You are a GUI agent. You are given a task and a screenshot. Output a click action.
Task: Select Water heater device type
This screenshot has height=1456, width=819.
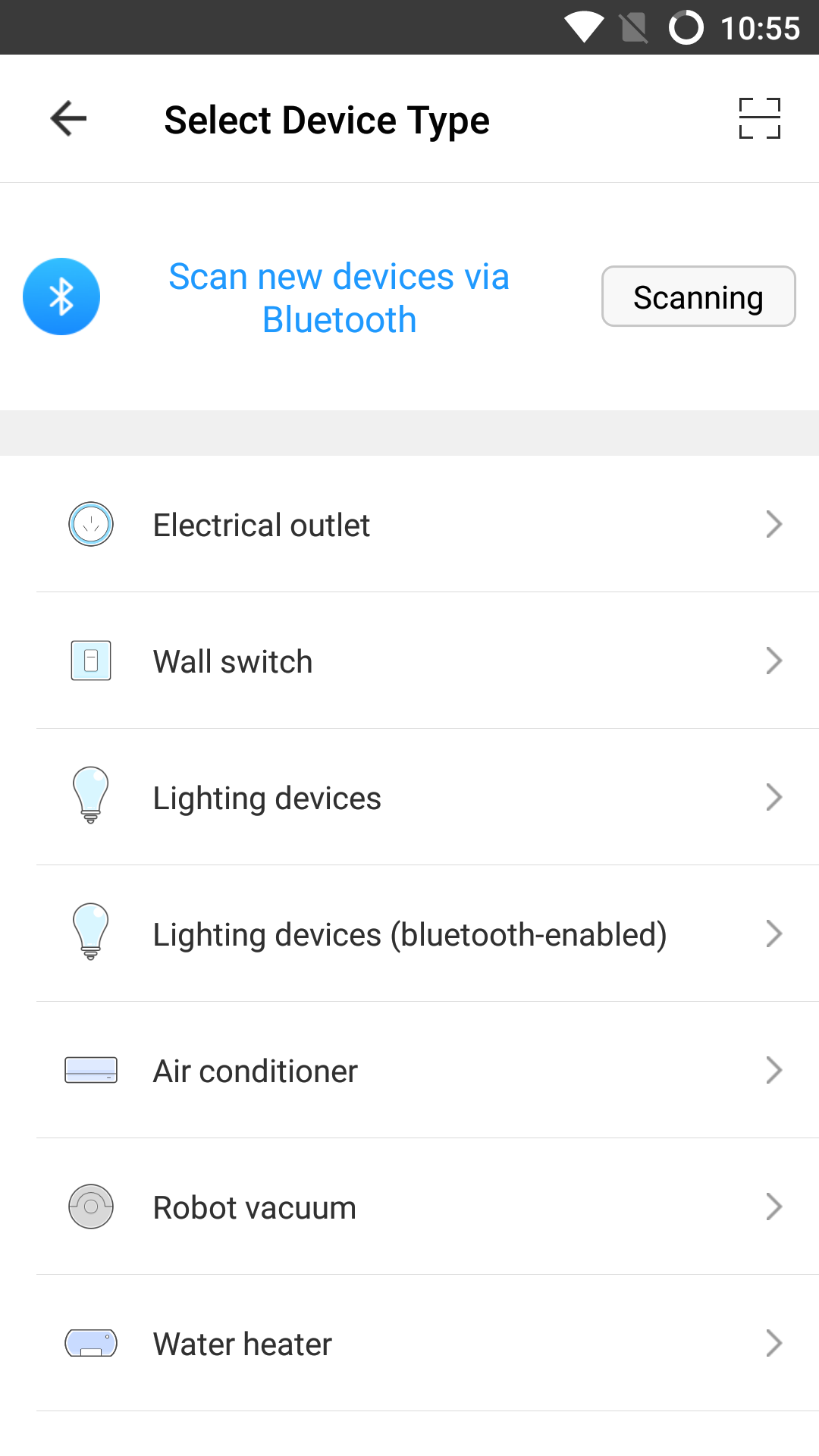pyautogui.click(x=409, y=1343)
